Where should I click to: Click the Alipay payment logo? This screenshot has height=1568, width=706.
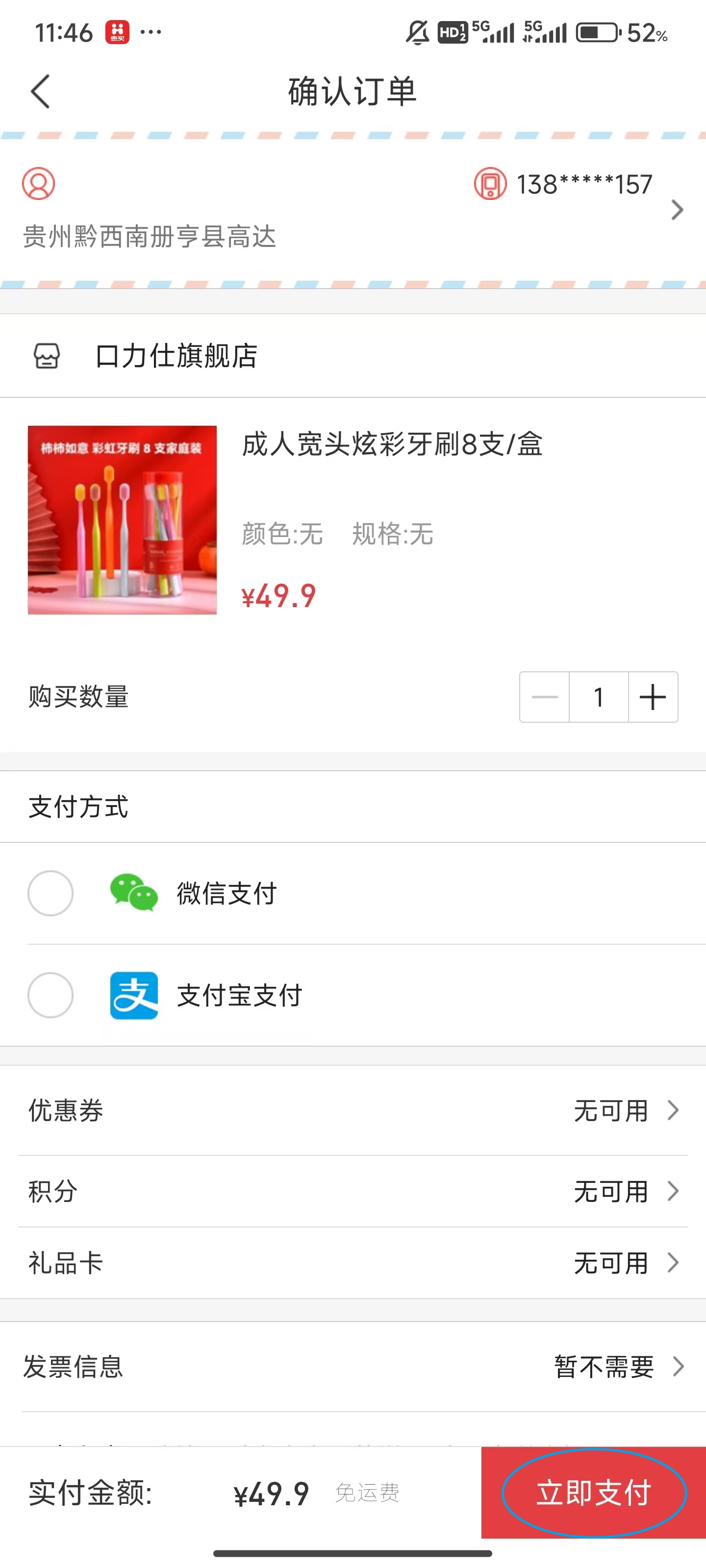[x=134, y=996]
